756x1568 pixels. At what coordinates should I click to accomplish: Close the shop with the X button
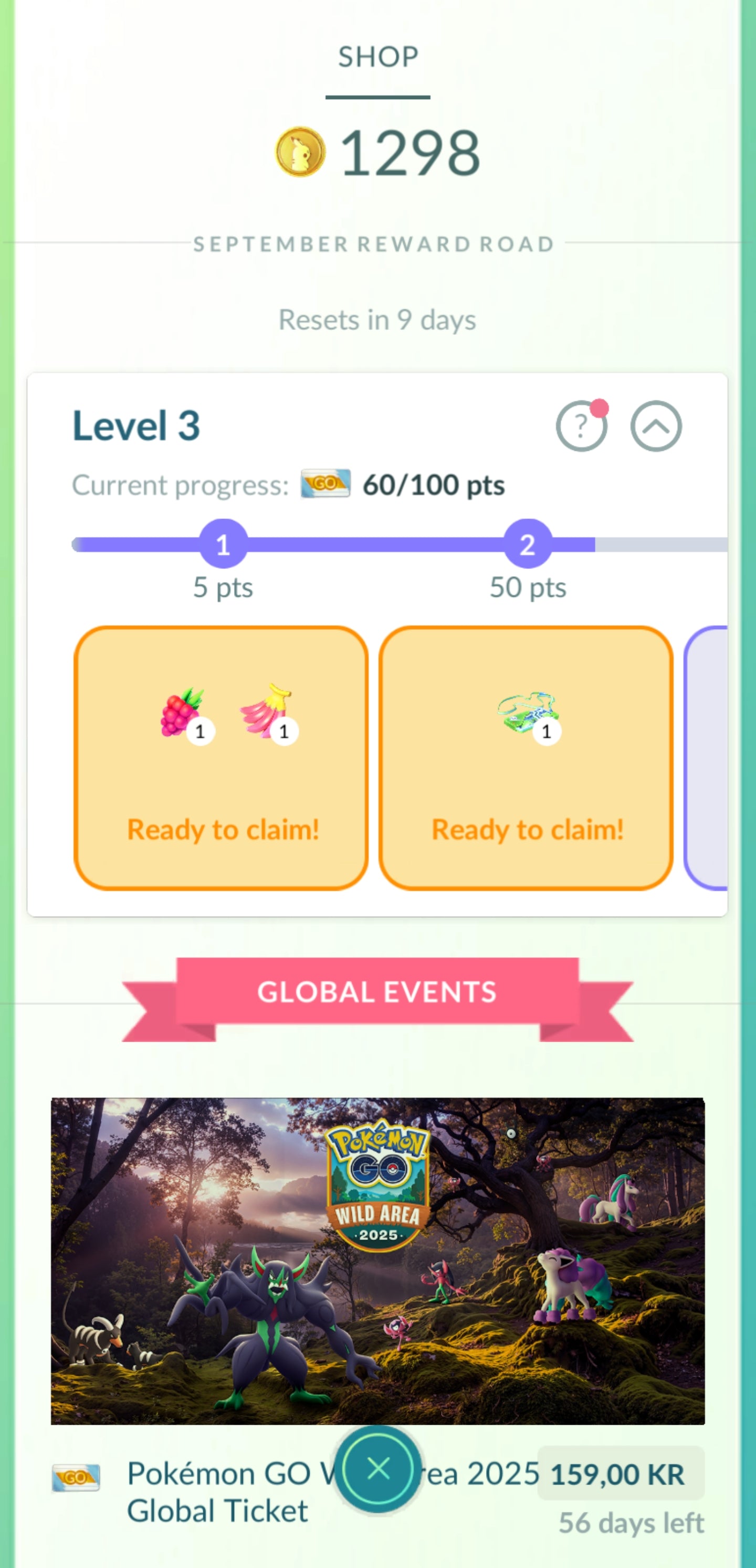(379, 1469)
